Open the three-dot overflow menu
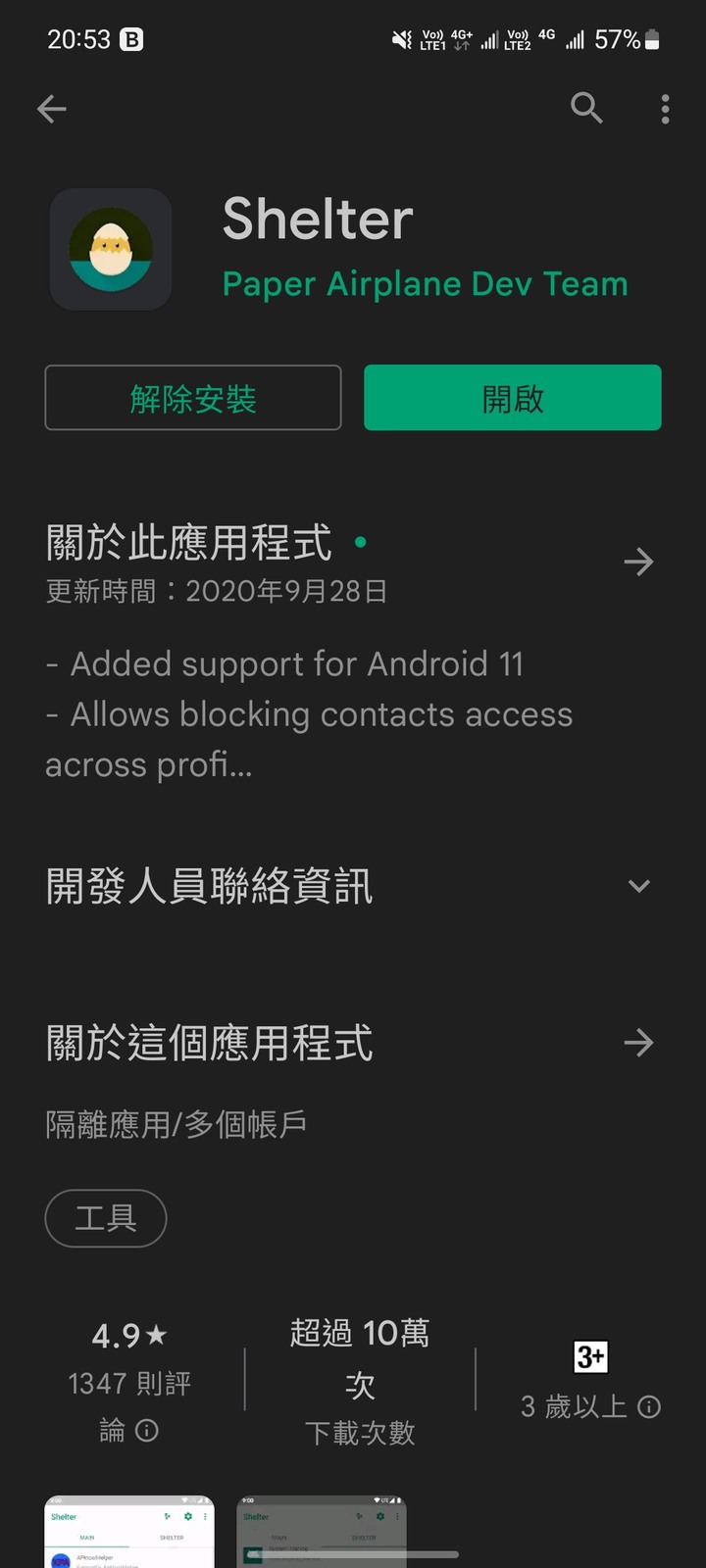Image resolution: width=706 pixels, height=1568 pixels. click(665, 109)
